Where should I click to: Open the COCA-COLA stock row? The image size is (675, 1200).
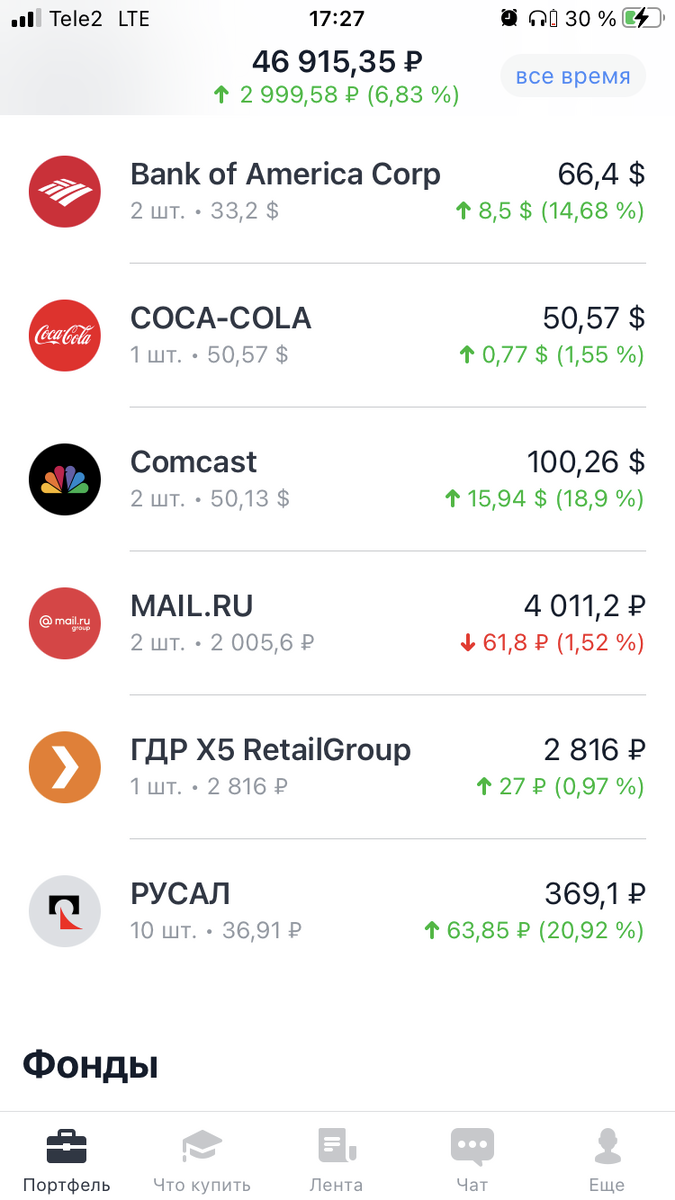pyautogui.click(x=337, y=335)
